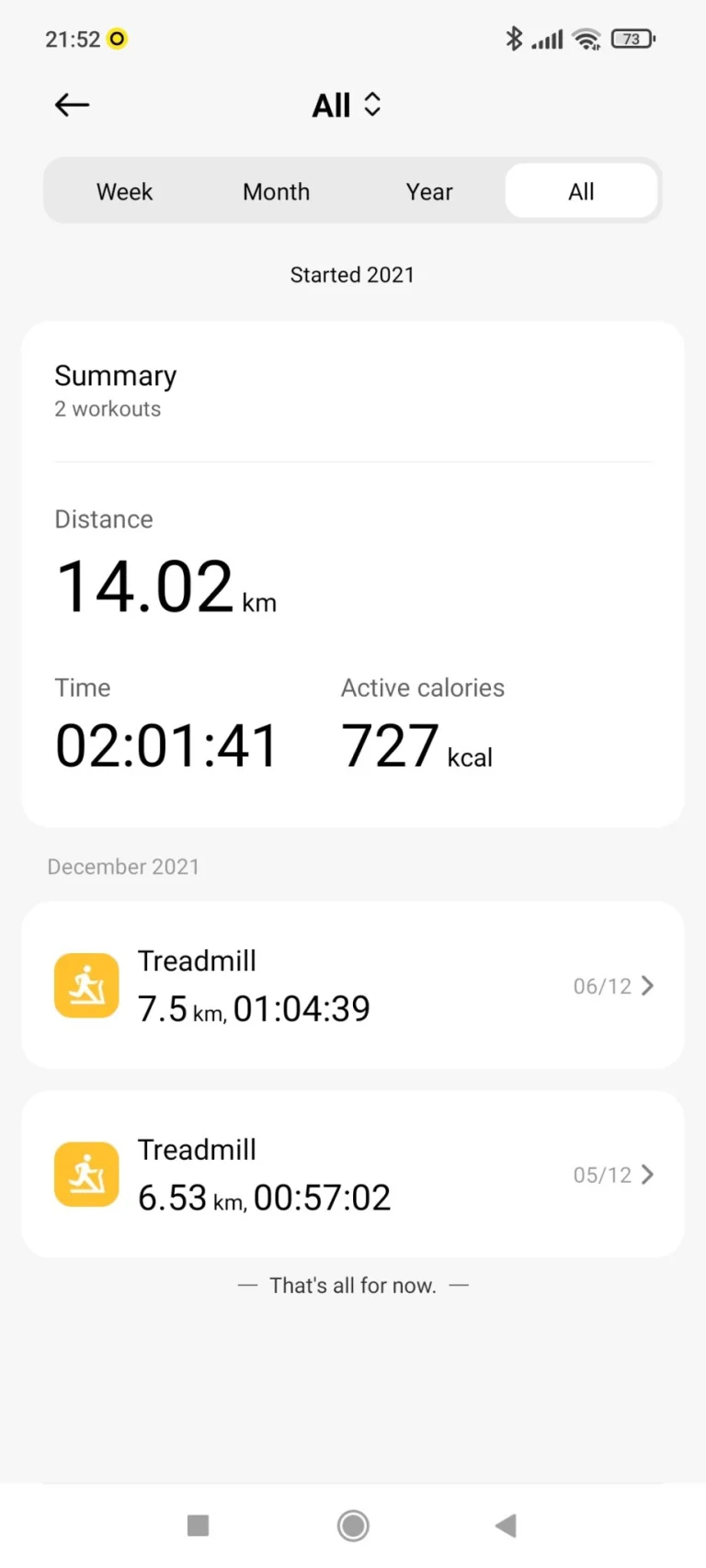Tap the circular home navigation control
Image resolution: width=706 pixels, height=1568 pixels.
[x=352, y=1525]
